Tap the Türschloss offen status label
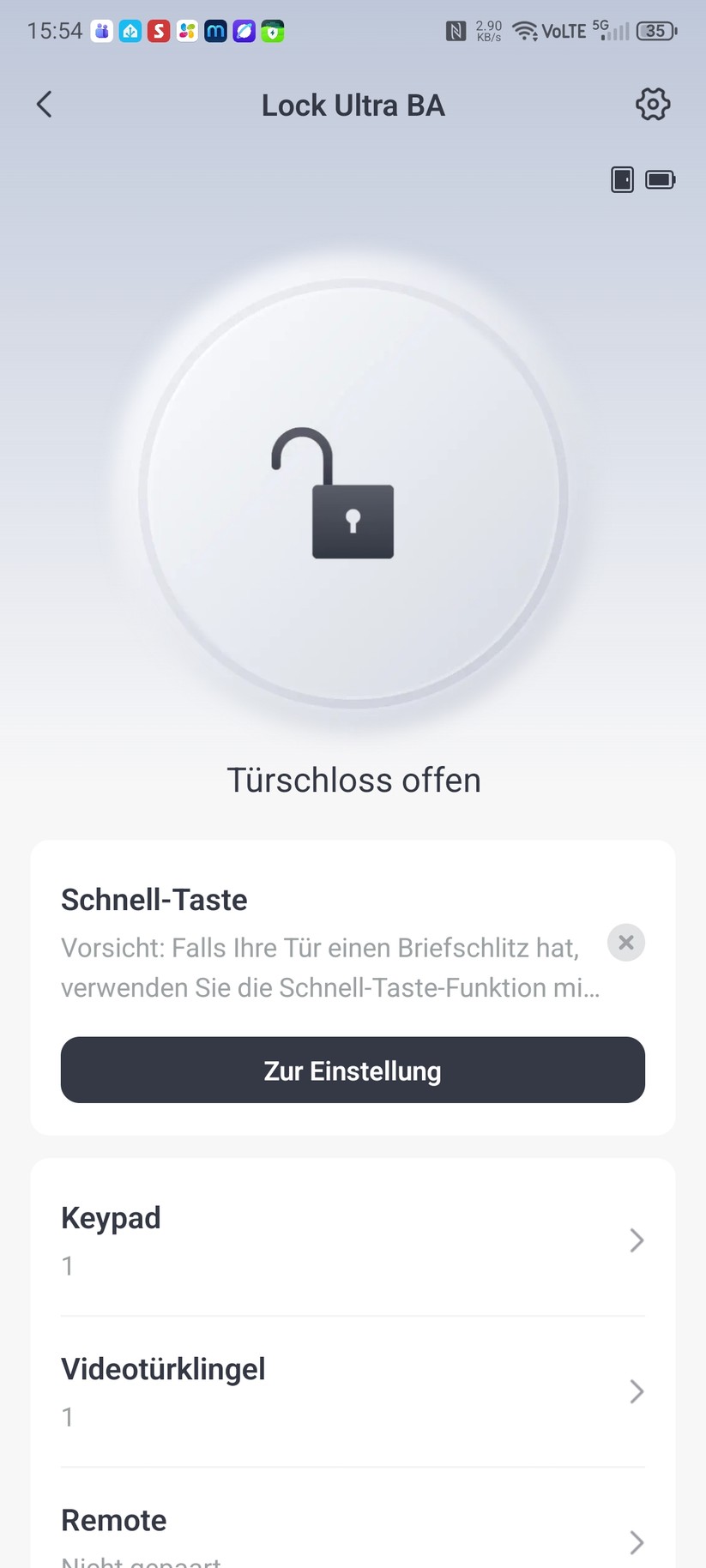The width and height of the screenshot is (706, 1568). tap(353, 779)
